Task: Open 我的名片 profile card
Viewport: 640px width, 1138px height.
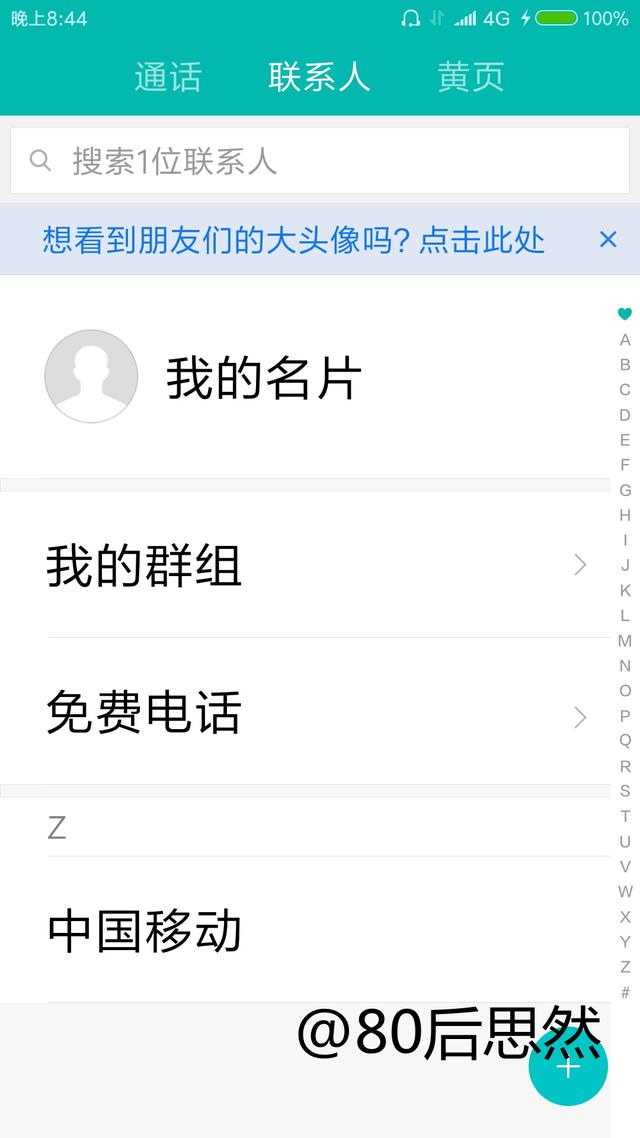Action: [305, 377]
